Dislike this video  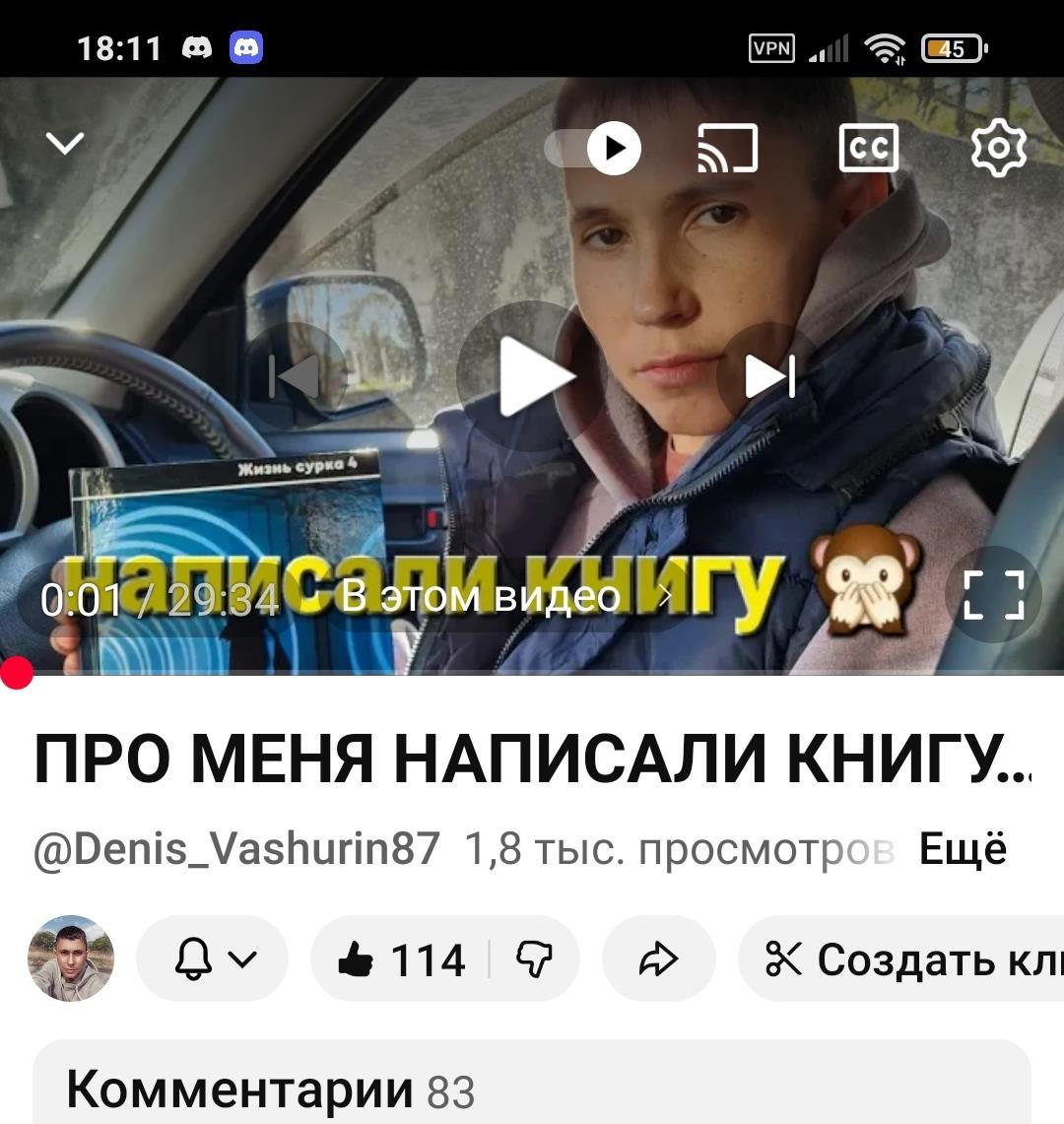pos(535,959)
